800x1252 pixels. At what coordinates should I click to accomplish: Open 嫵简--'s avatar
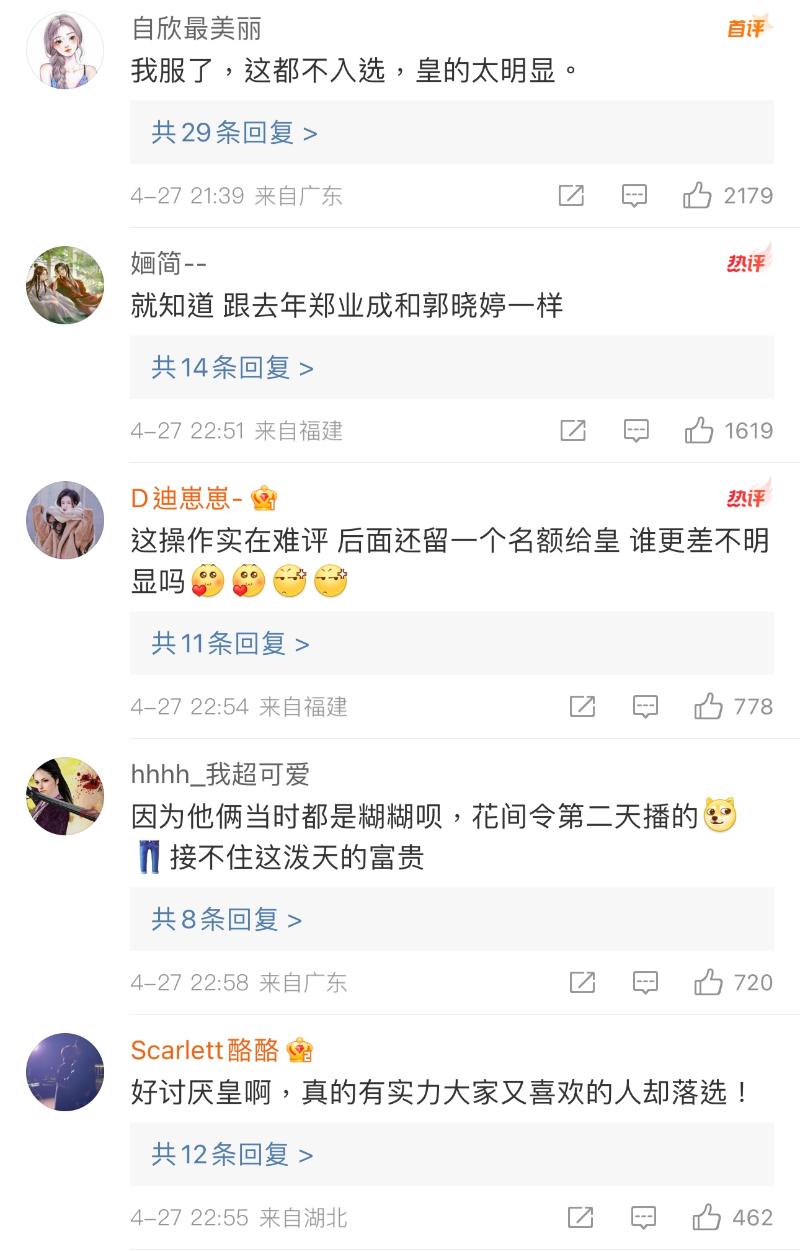point(64,286)
